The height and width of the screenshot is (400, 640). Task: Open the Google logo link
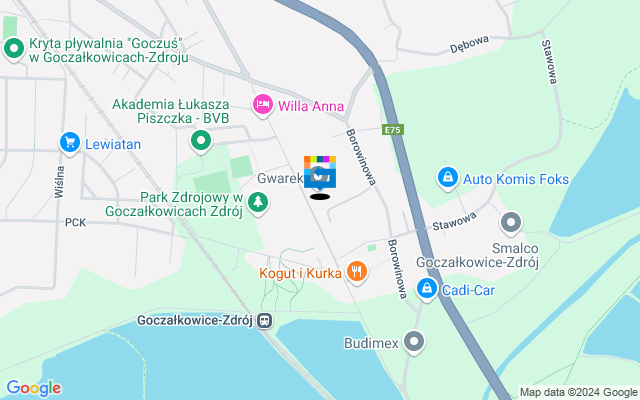[x=33, y=388]
